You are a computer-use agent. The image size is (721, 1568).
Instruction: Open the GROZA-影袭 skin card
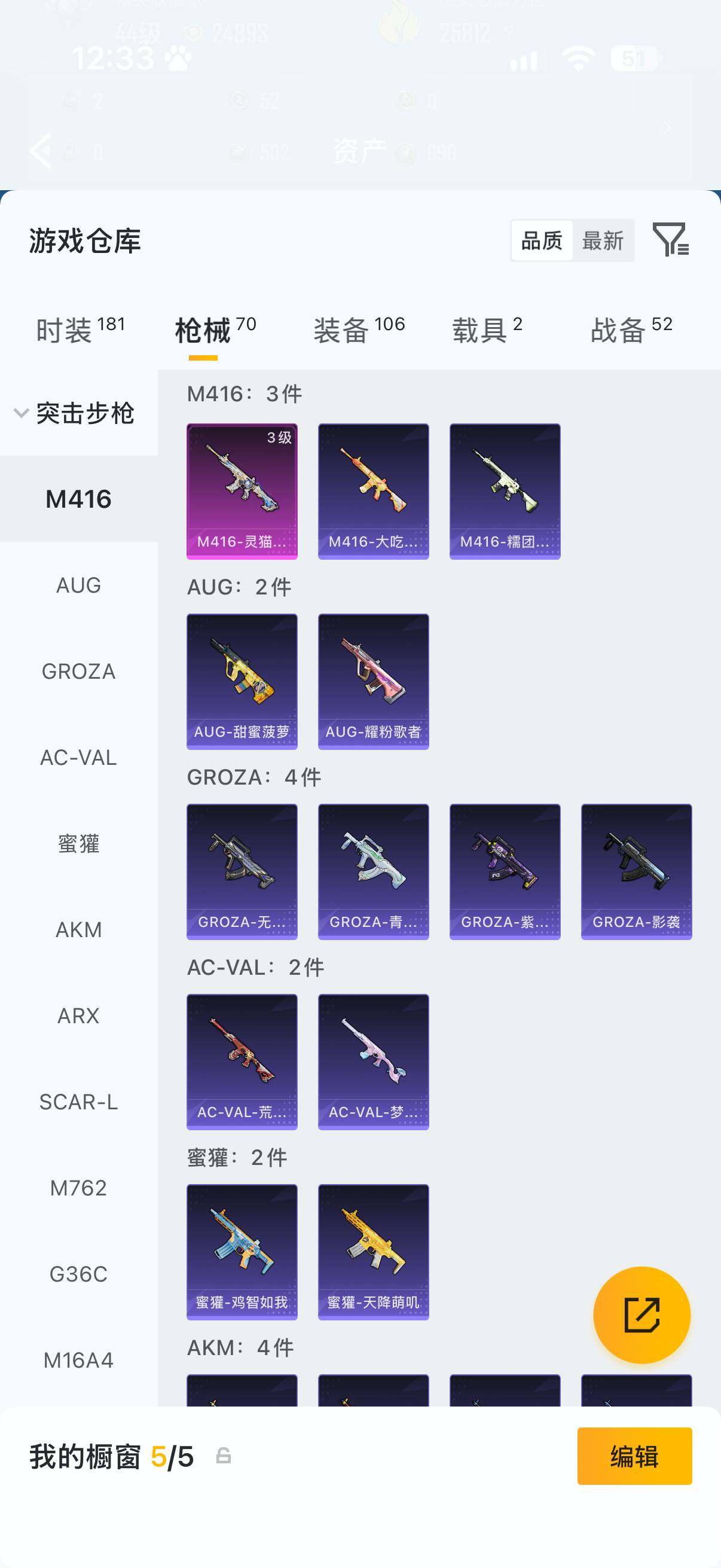(x=637, y=872)
